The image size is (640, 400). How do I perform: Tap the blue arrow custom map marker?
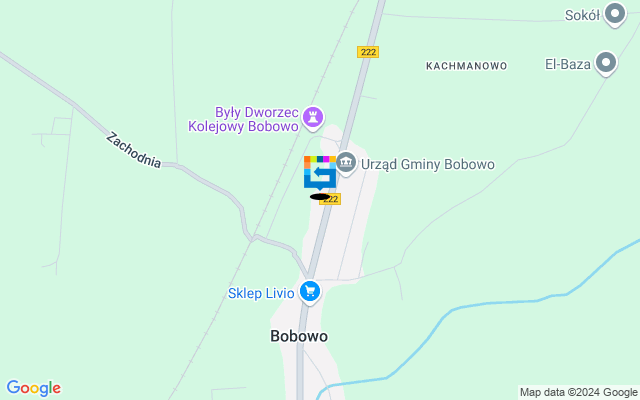coord(320,173)
